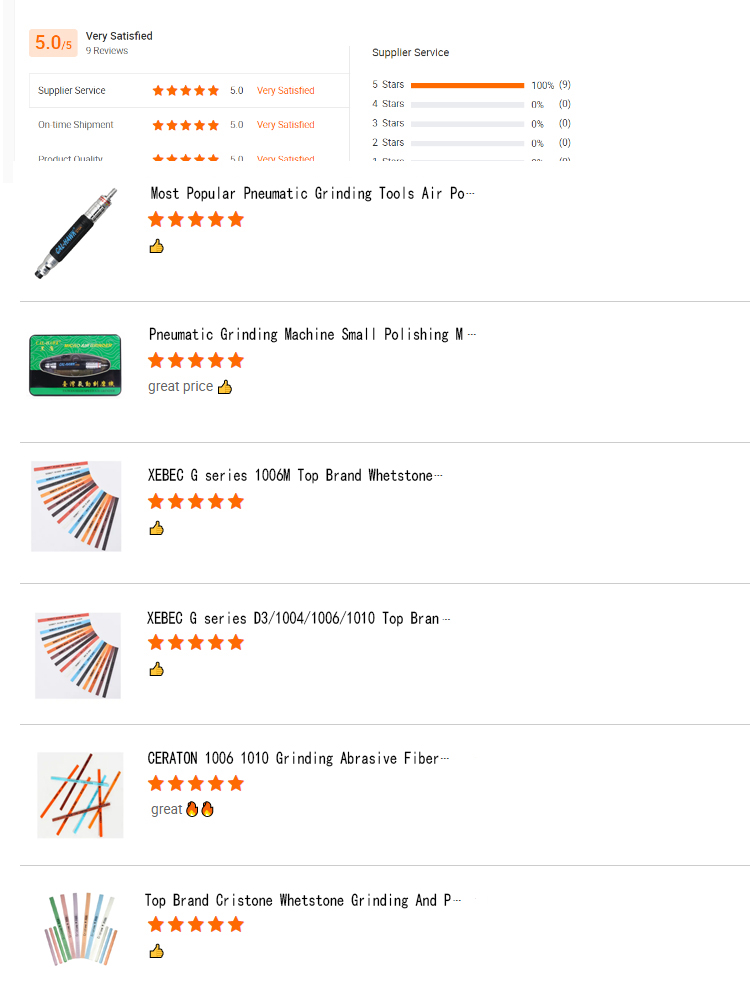Open the Micro Air Grinder product thumbnail
This screenshot has width=750, height=1000.
75,364
